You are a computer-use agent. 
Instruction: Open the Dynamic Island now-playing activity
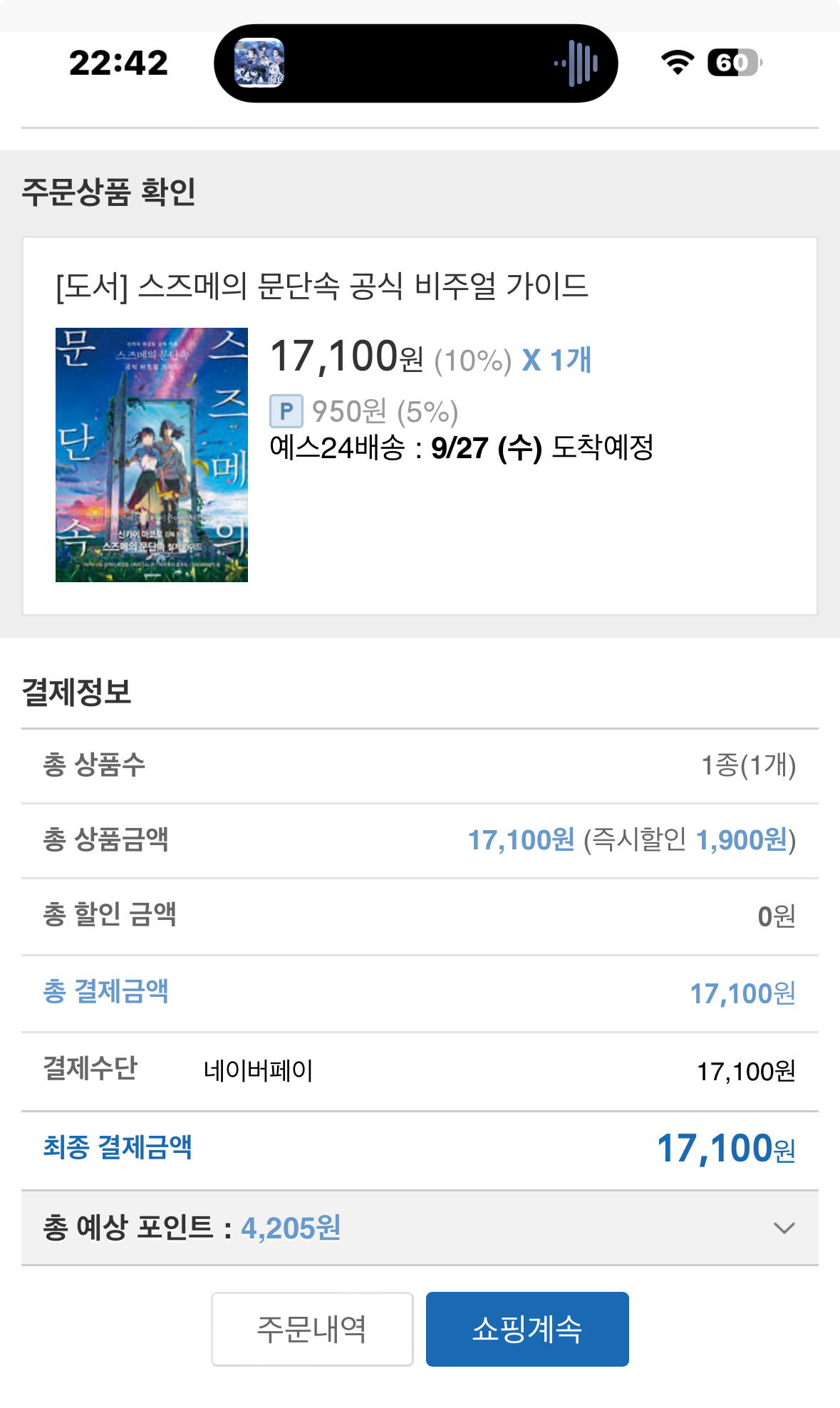[x=415, y=63]
